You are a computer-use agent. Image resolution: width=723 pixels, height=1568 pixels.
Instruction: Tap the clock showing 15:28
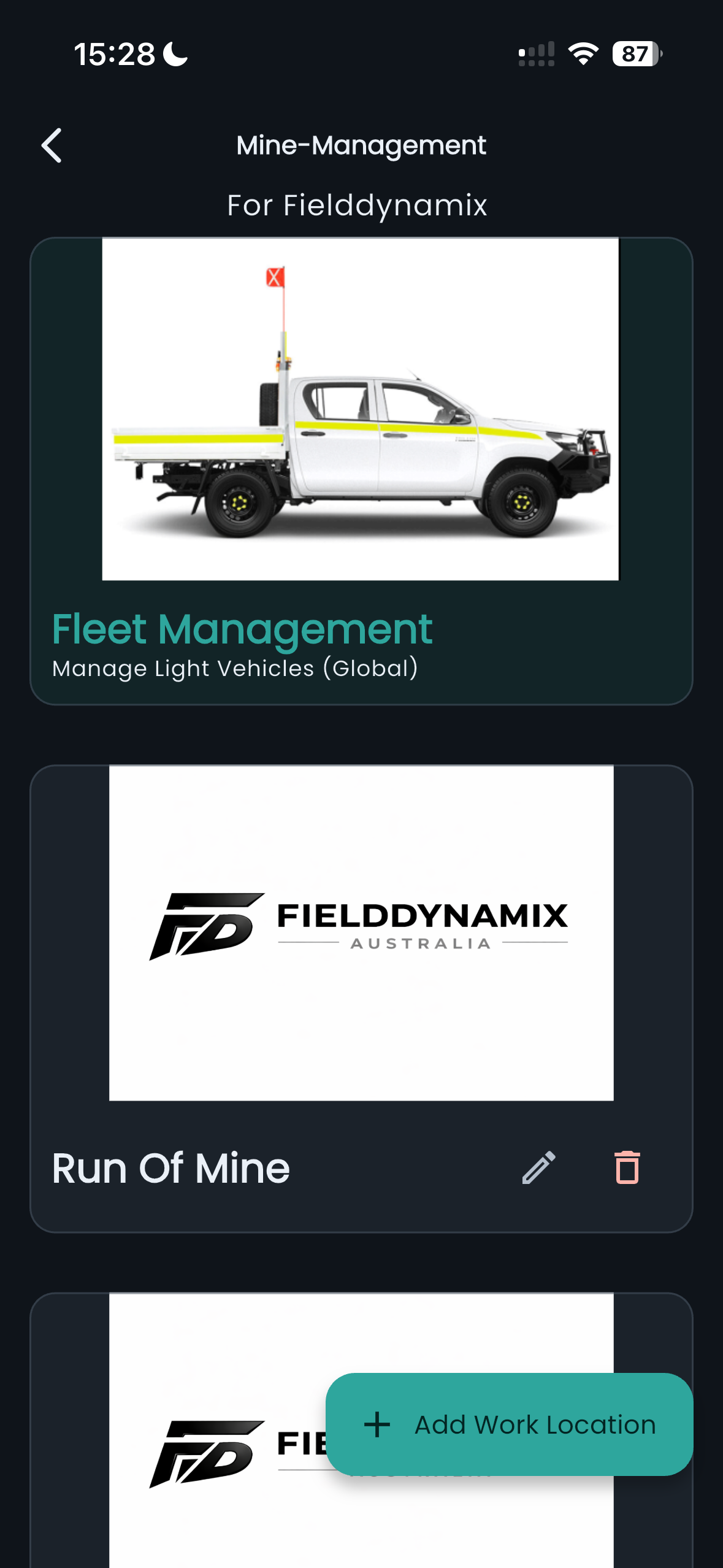117,54
